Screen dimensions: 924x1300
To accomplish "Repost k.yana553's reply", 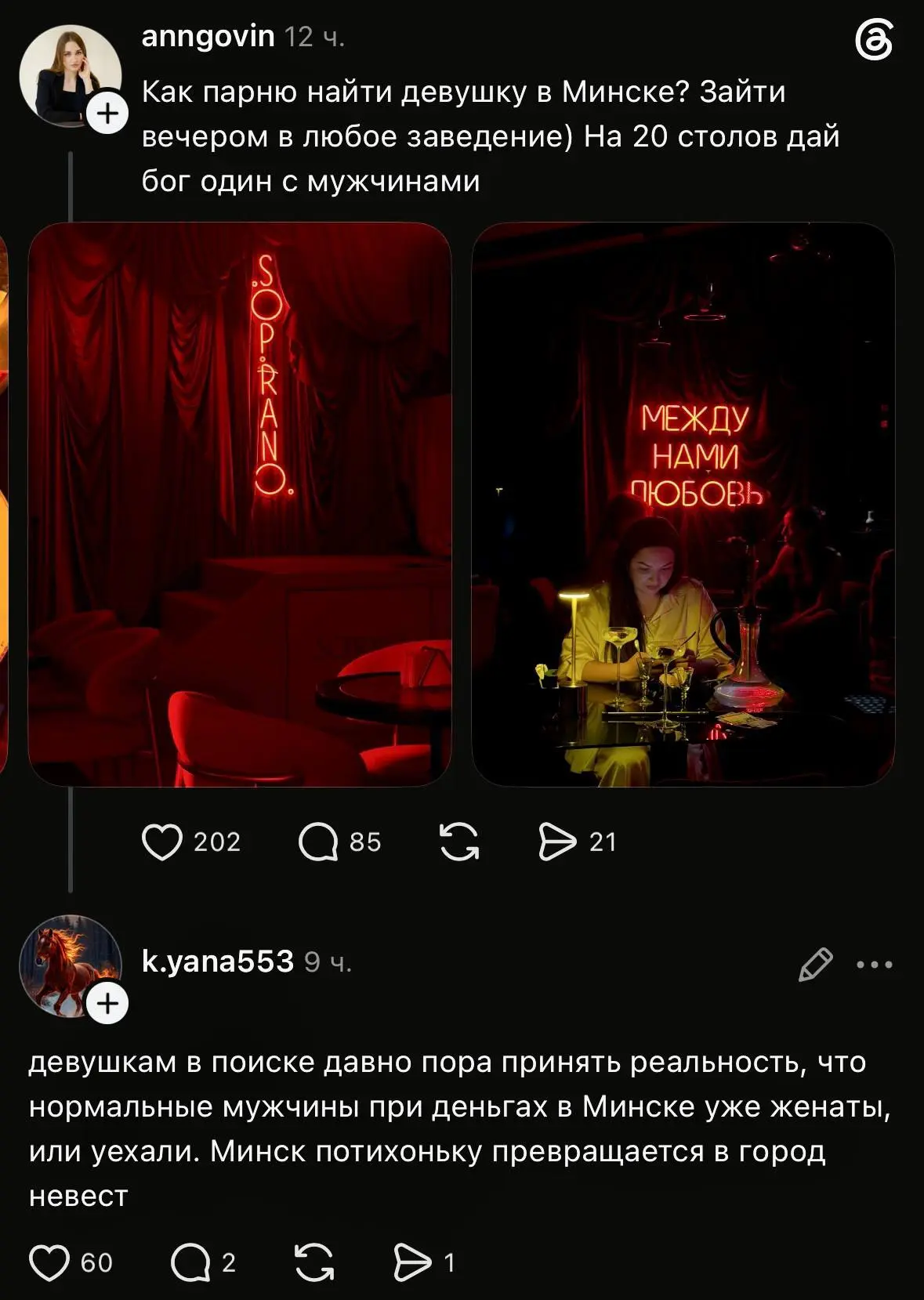I will (314, 1262).
